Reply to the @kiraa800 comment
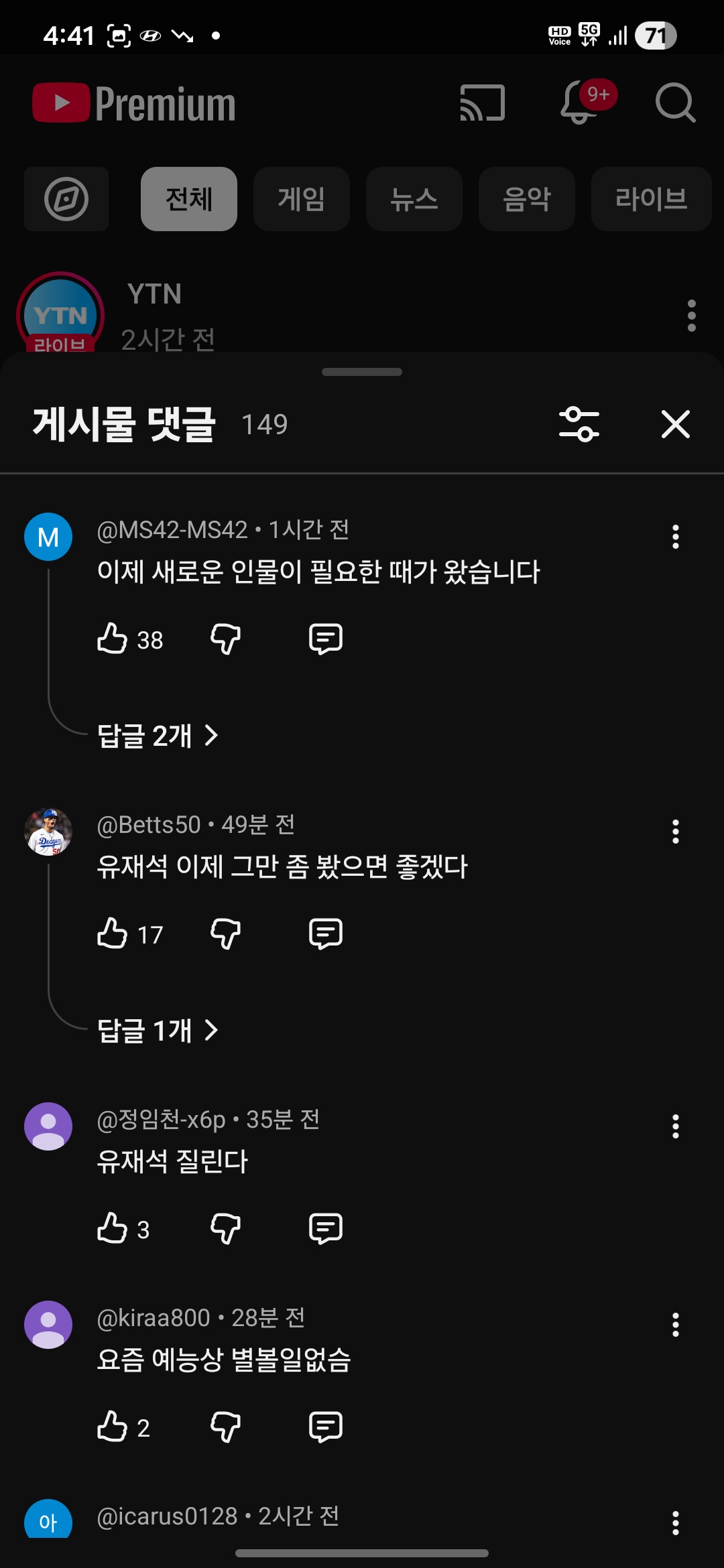Screen dimensions: 724x1568 tap(326, 1427)
